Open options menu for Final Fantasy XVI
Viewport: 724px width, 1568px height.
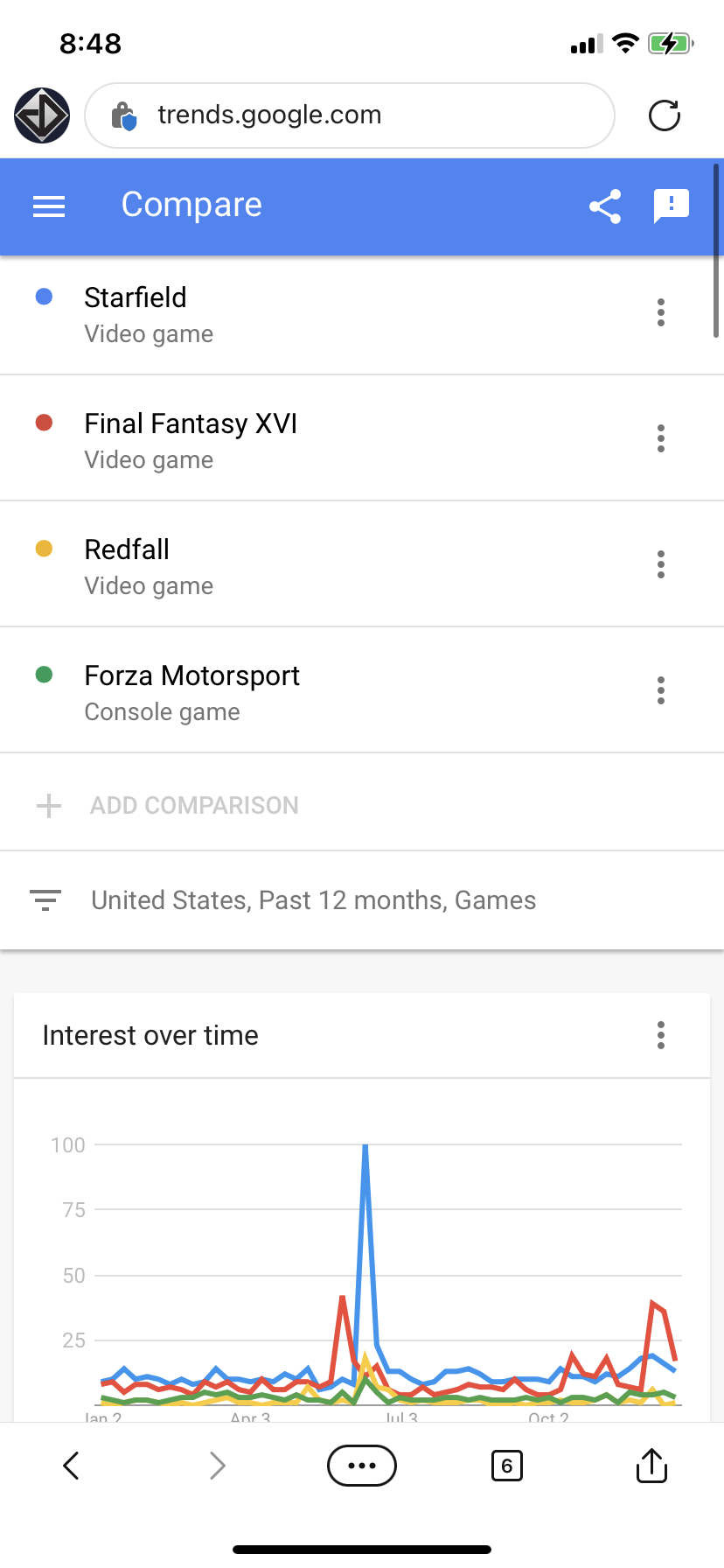661,438
